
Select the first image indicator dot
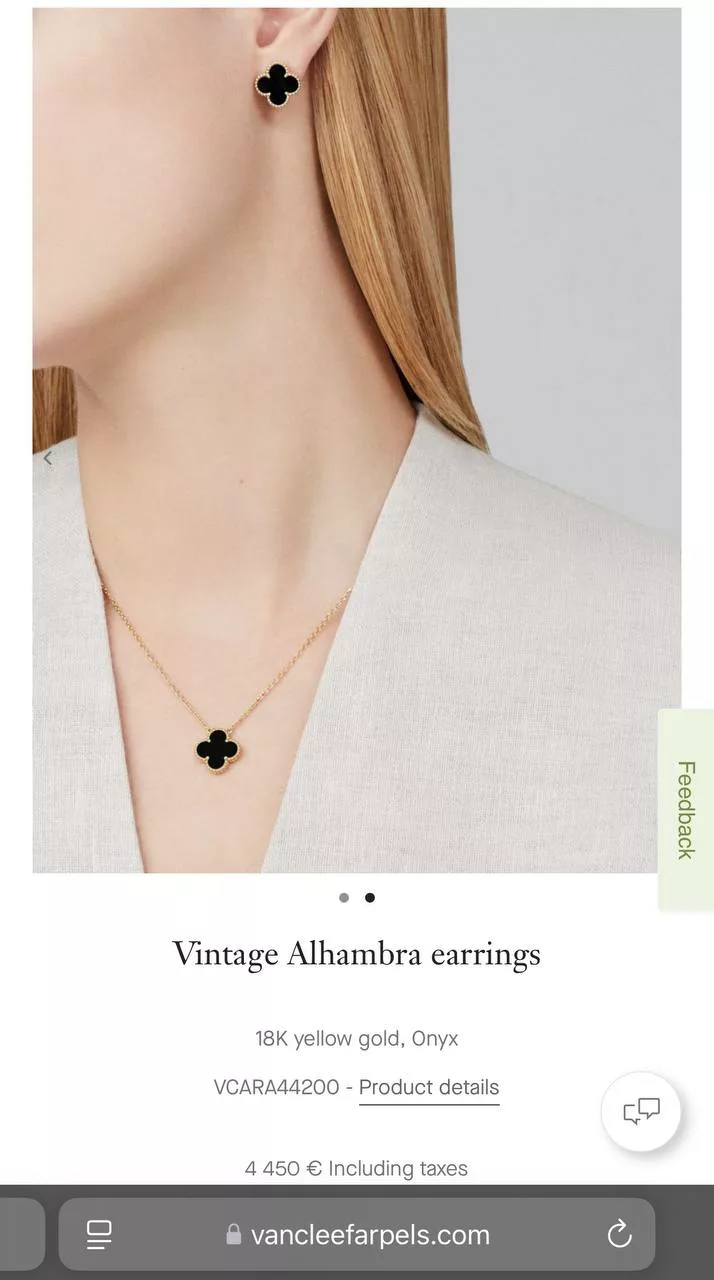click(x=344, y=898)
